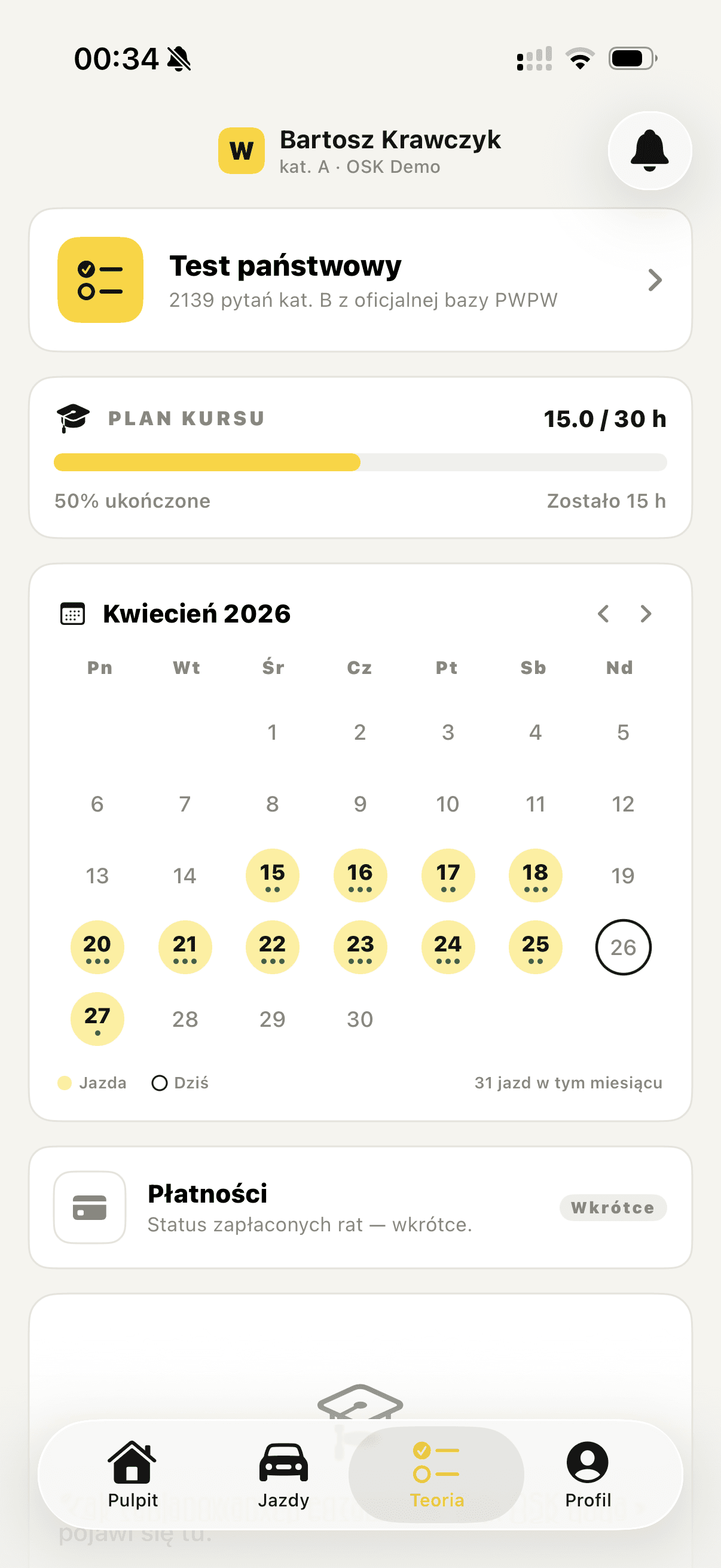
Task: Select April 18 in the calendar
Action: point(536,875)
